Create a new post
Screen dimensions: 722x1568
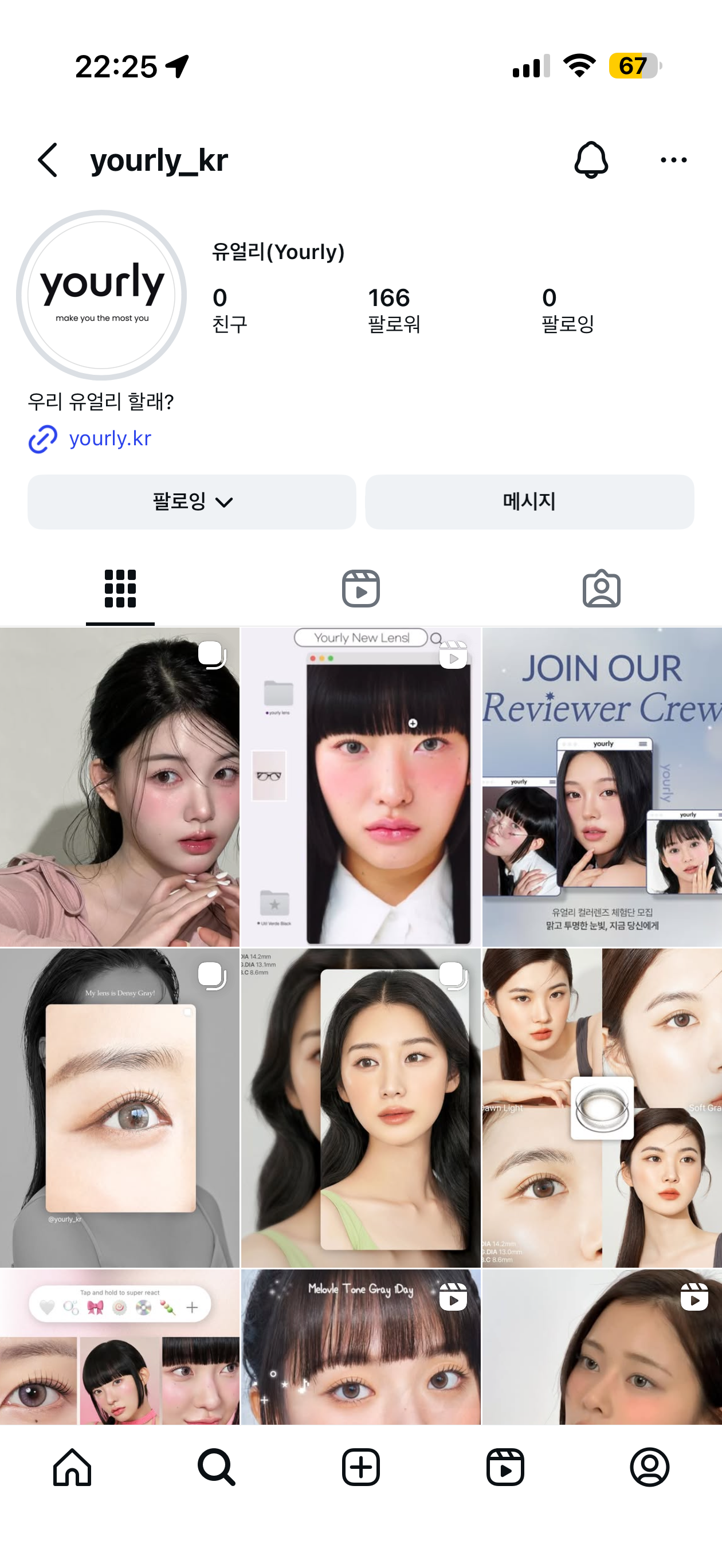(360, 1467)
